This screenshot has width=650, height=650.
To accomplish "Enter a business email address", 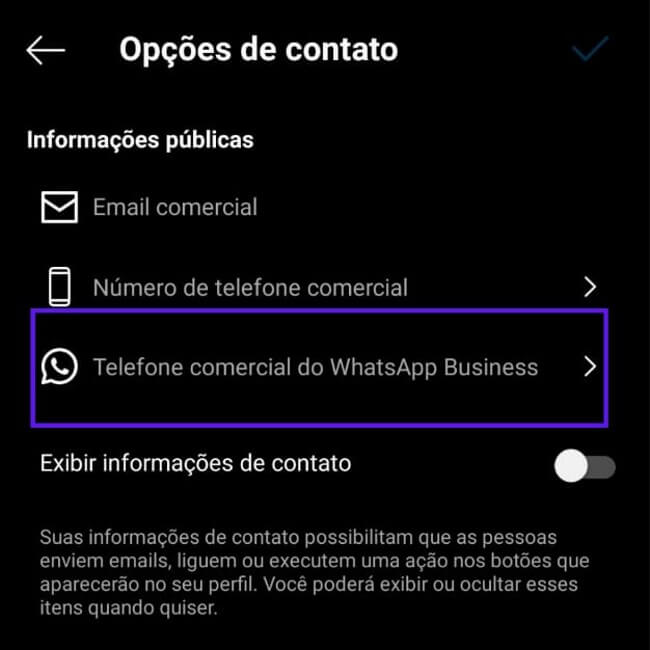I will (x=175, y=208).
